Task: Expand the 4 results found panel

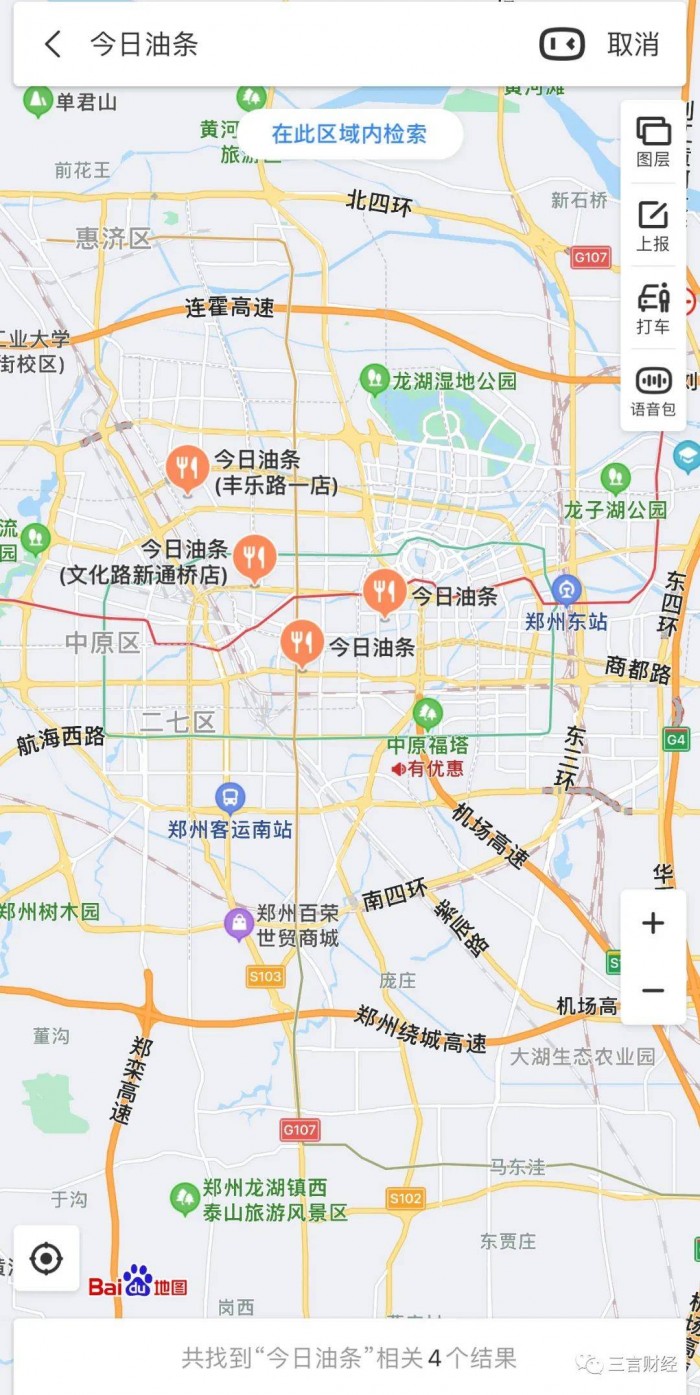Action: [x=349, y=1357]
